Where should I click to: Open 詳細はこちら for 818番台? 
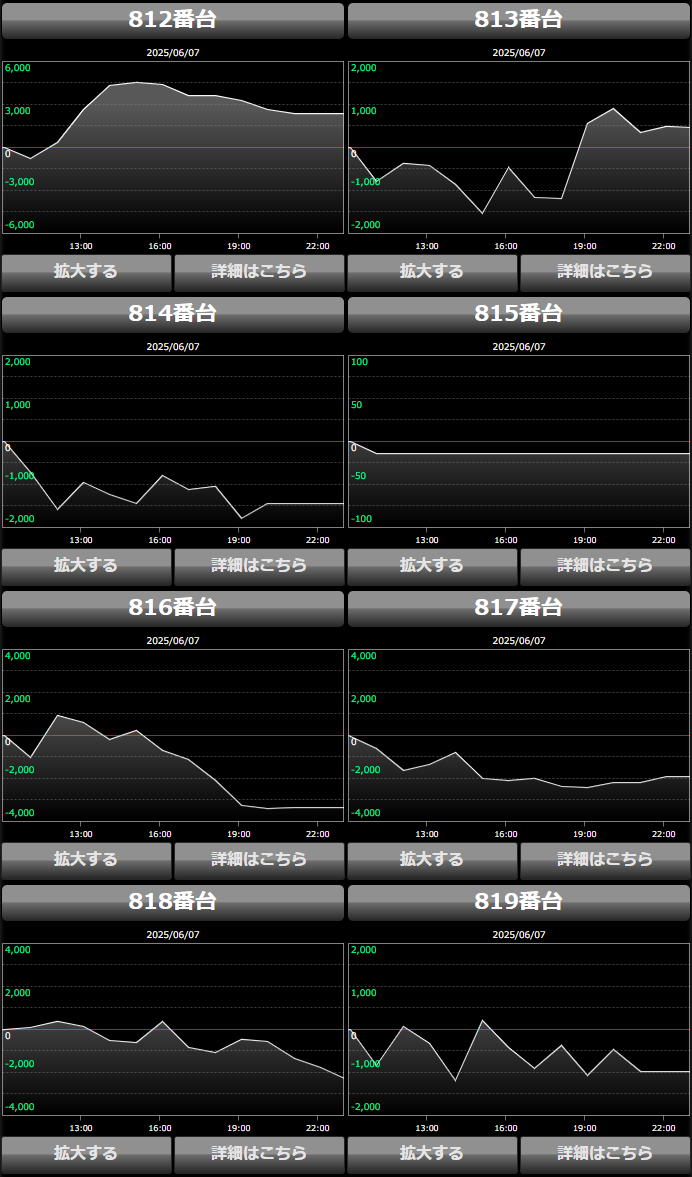click(x=259, y=1154)
